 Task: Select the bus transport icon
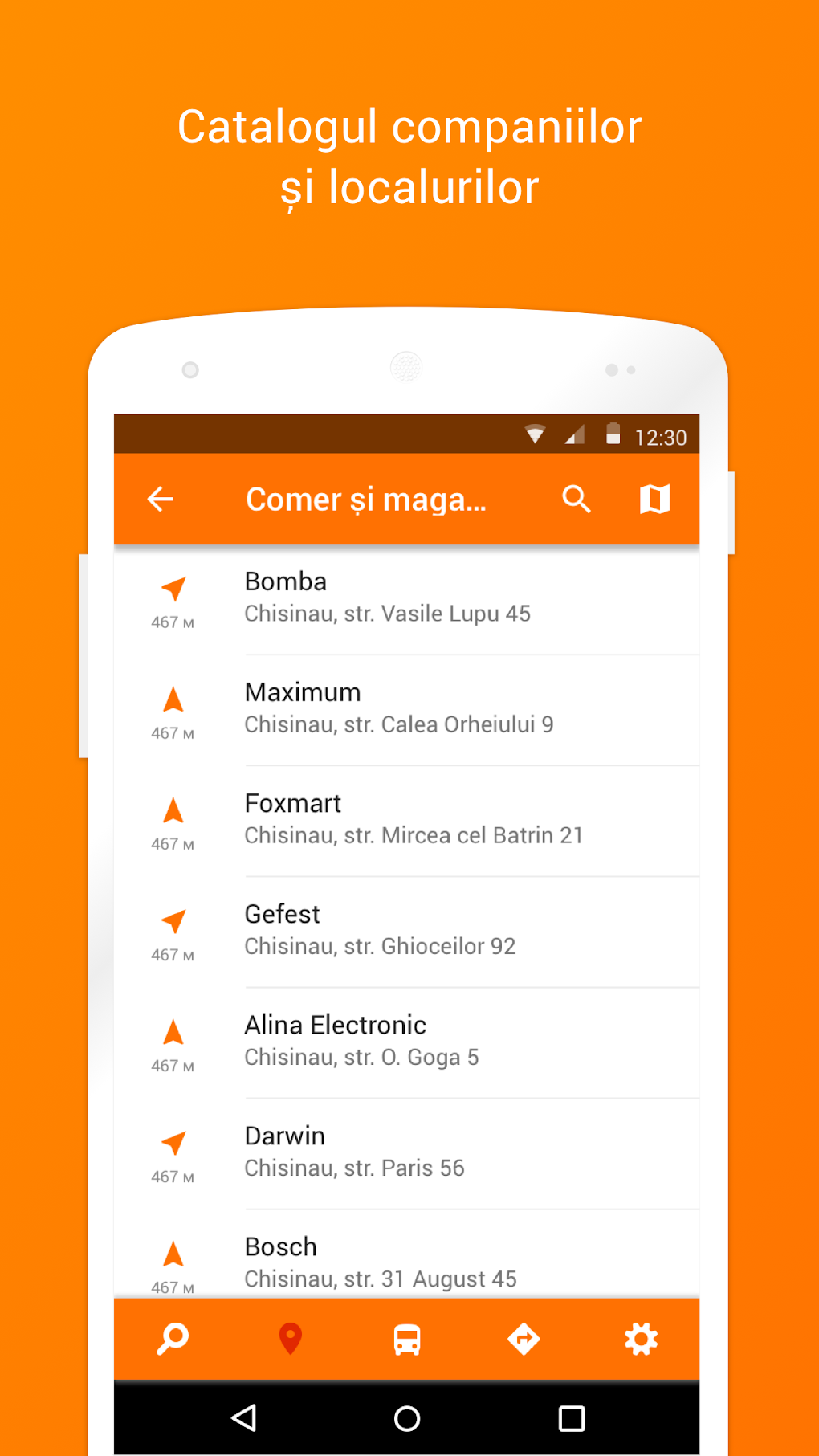point(406,1339)
